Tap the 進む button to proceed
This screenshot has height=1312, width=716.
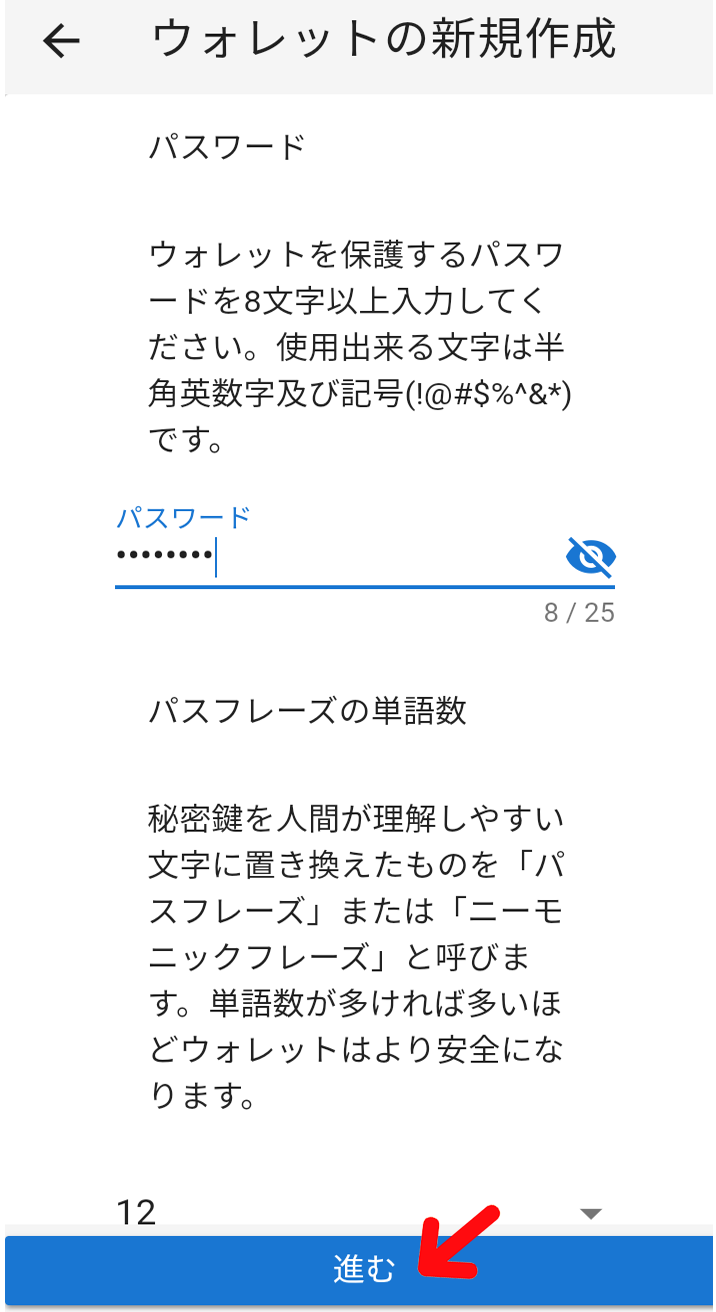click(x=358, y=1270)
